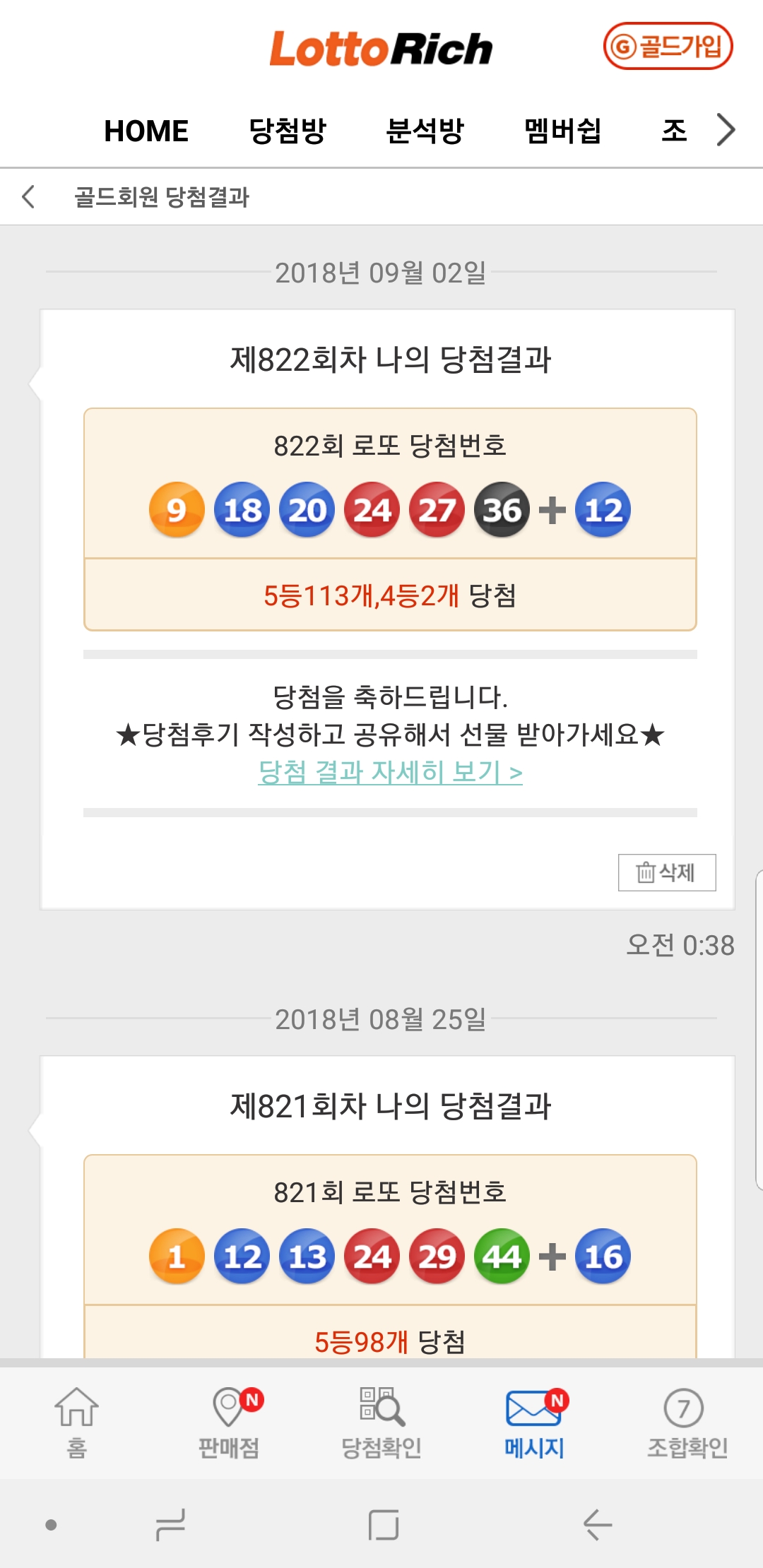Open the HOME menu tab
The image size is (763, 1568).
pos(146,131)
